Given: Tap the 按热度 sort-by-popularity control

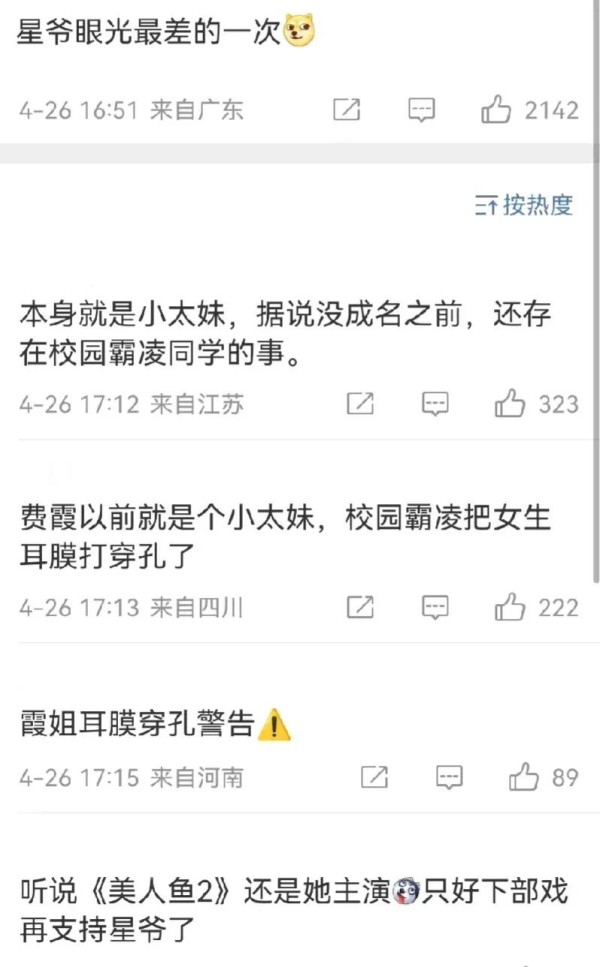Looking at the screenshot, I should click(x=524, y=205).
